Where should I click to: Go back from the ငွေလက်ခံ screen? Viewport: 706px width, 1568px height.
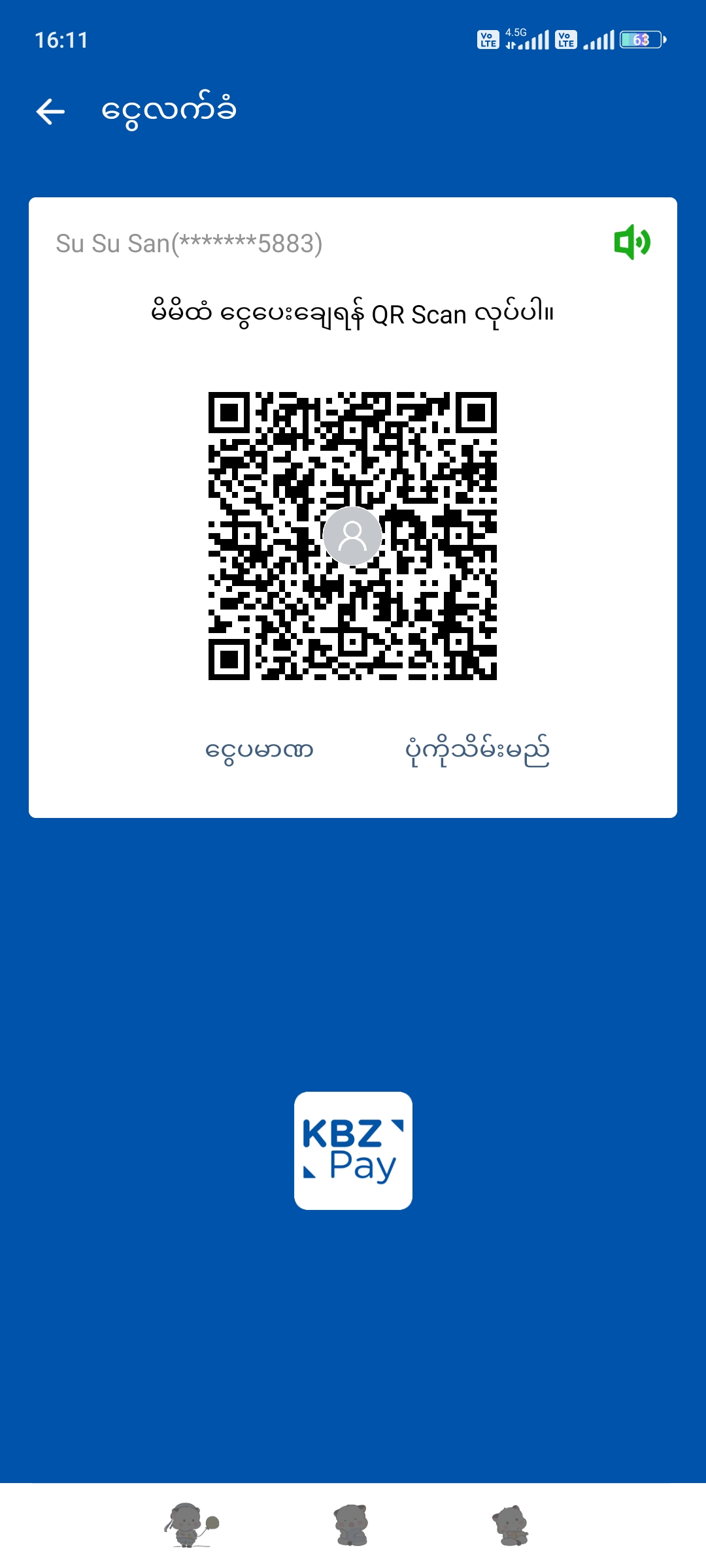(x=50, y=111)
